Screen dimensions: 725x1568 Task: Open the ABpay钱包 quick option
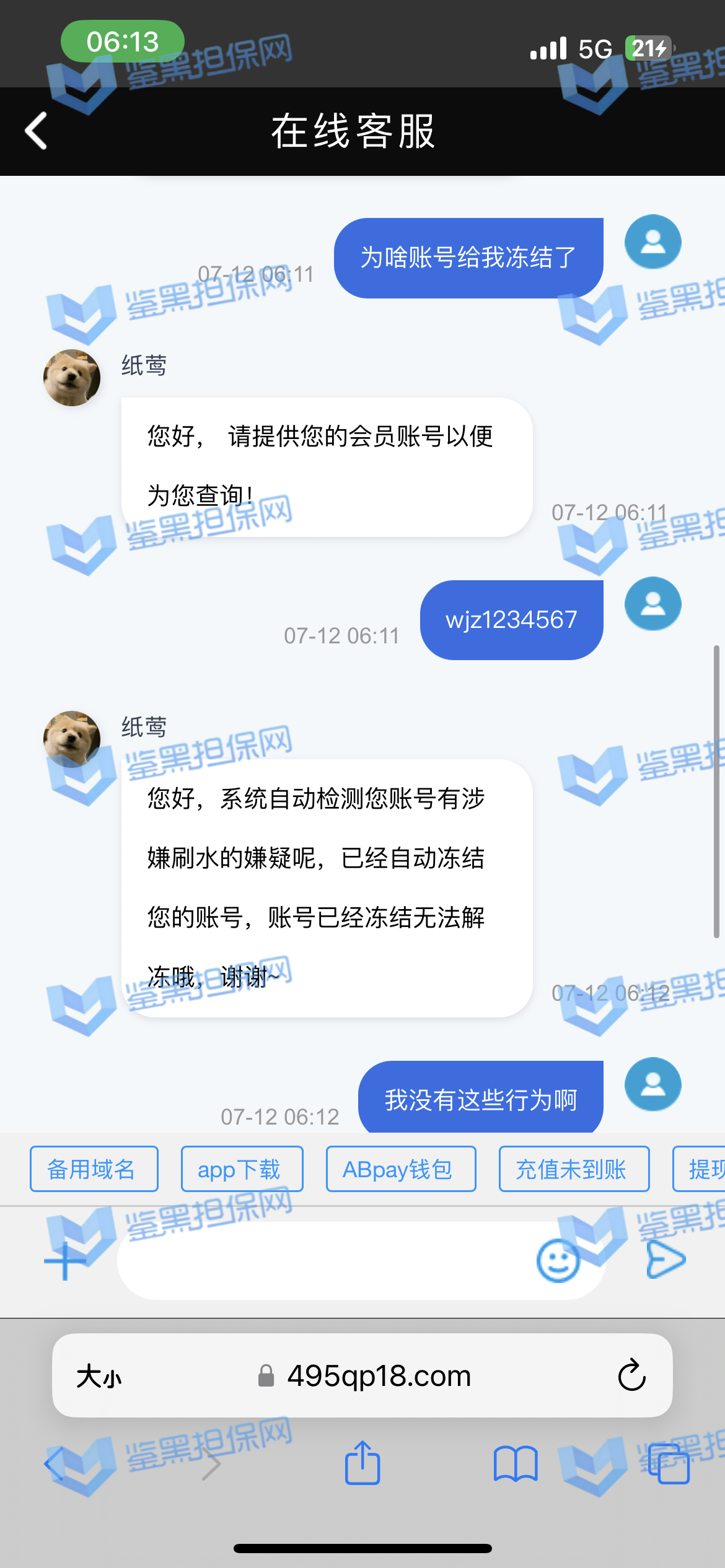[400, 1169]
